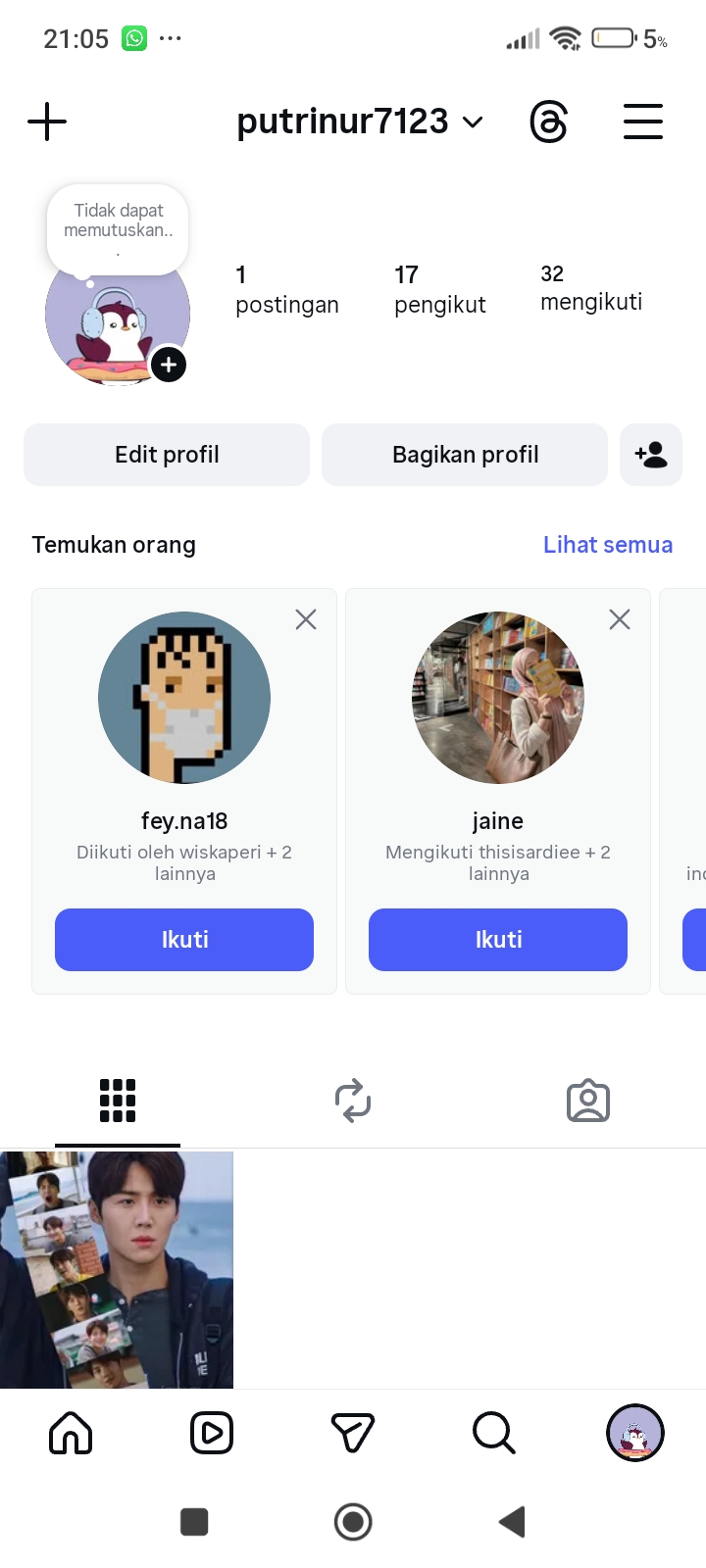This screenshot has width=706, height=1568.
Task: Switch to the reposts tab
Action: (x=353, y=1101)
